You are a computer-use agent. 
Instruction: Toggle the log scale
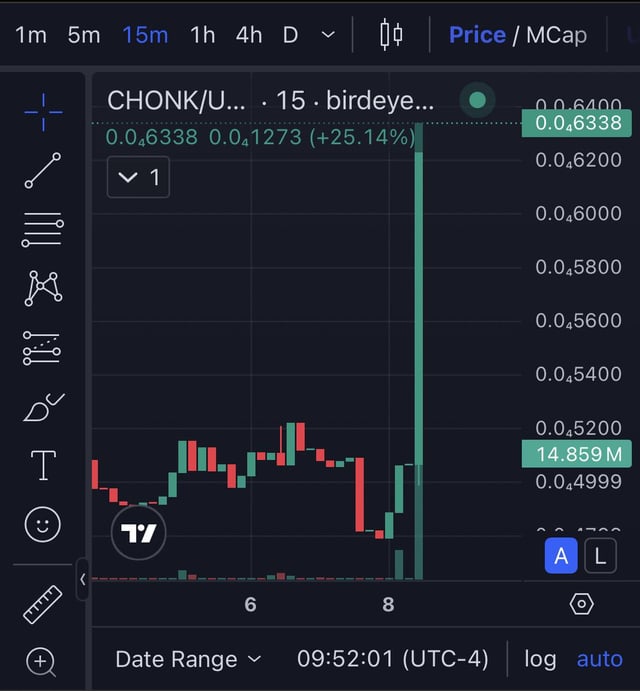pyautogui.click(x=540, y=659)
